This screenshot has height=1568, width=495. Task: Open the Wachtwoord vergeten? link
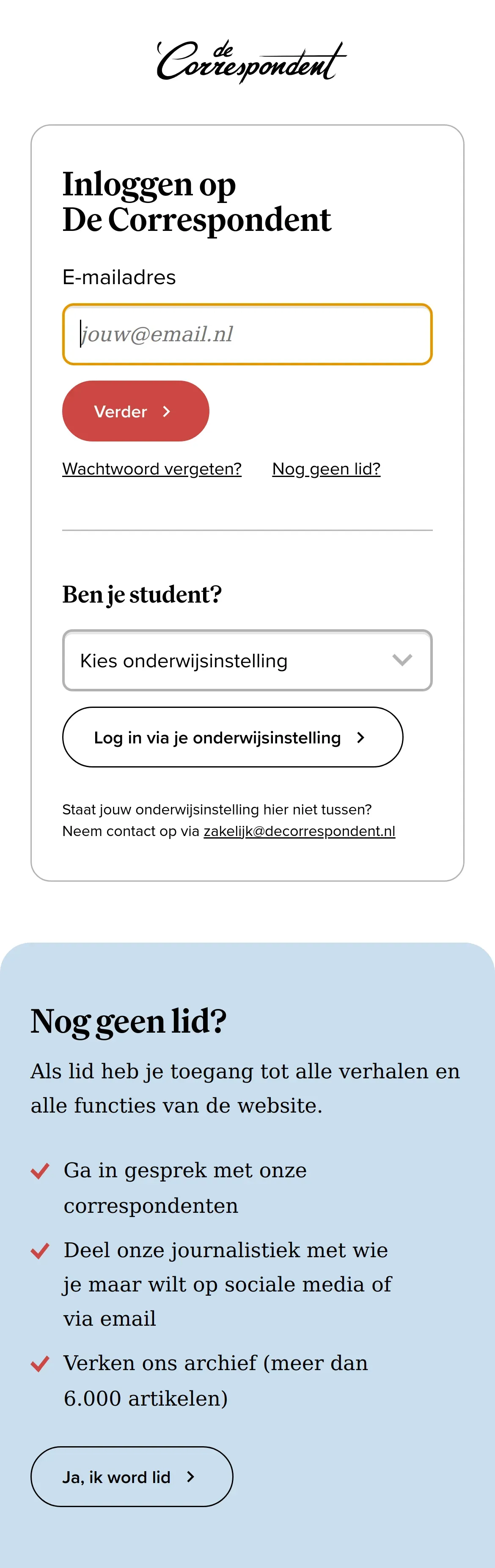point(152,469)
